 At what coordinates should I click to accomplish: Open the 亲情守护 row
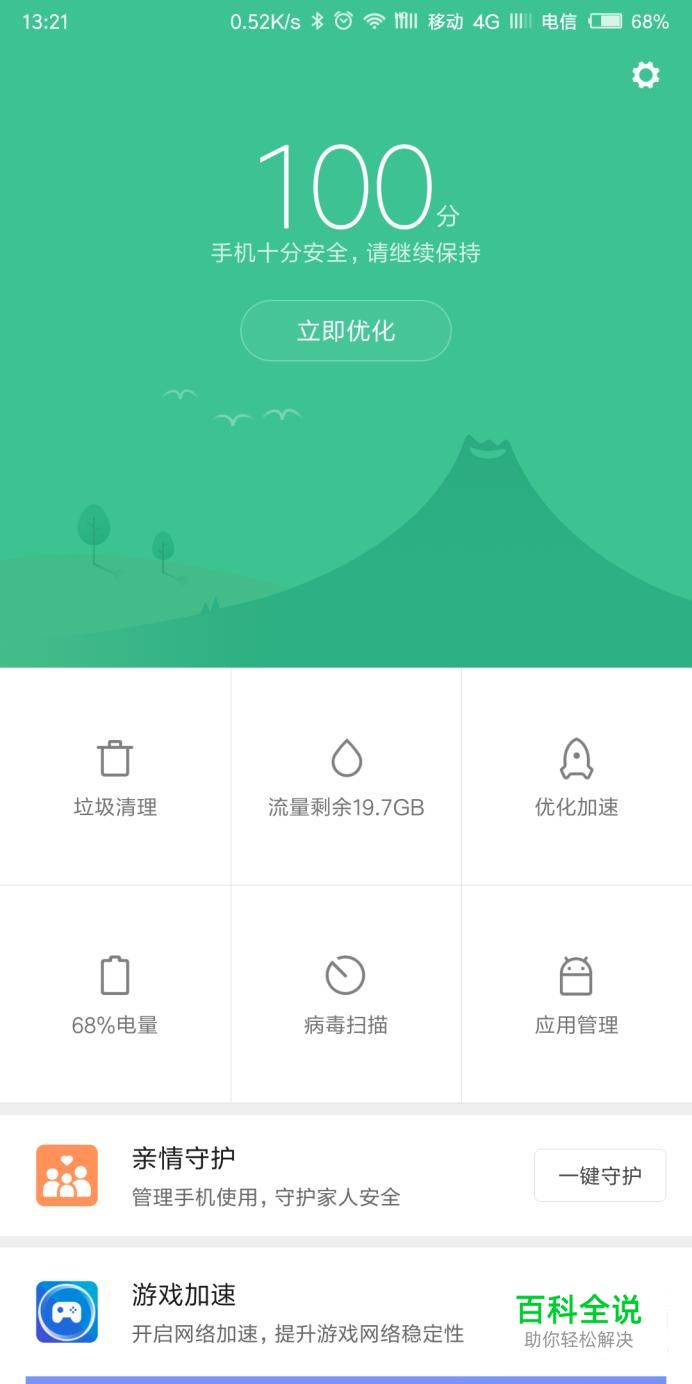[265, 1176]
